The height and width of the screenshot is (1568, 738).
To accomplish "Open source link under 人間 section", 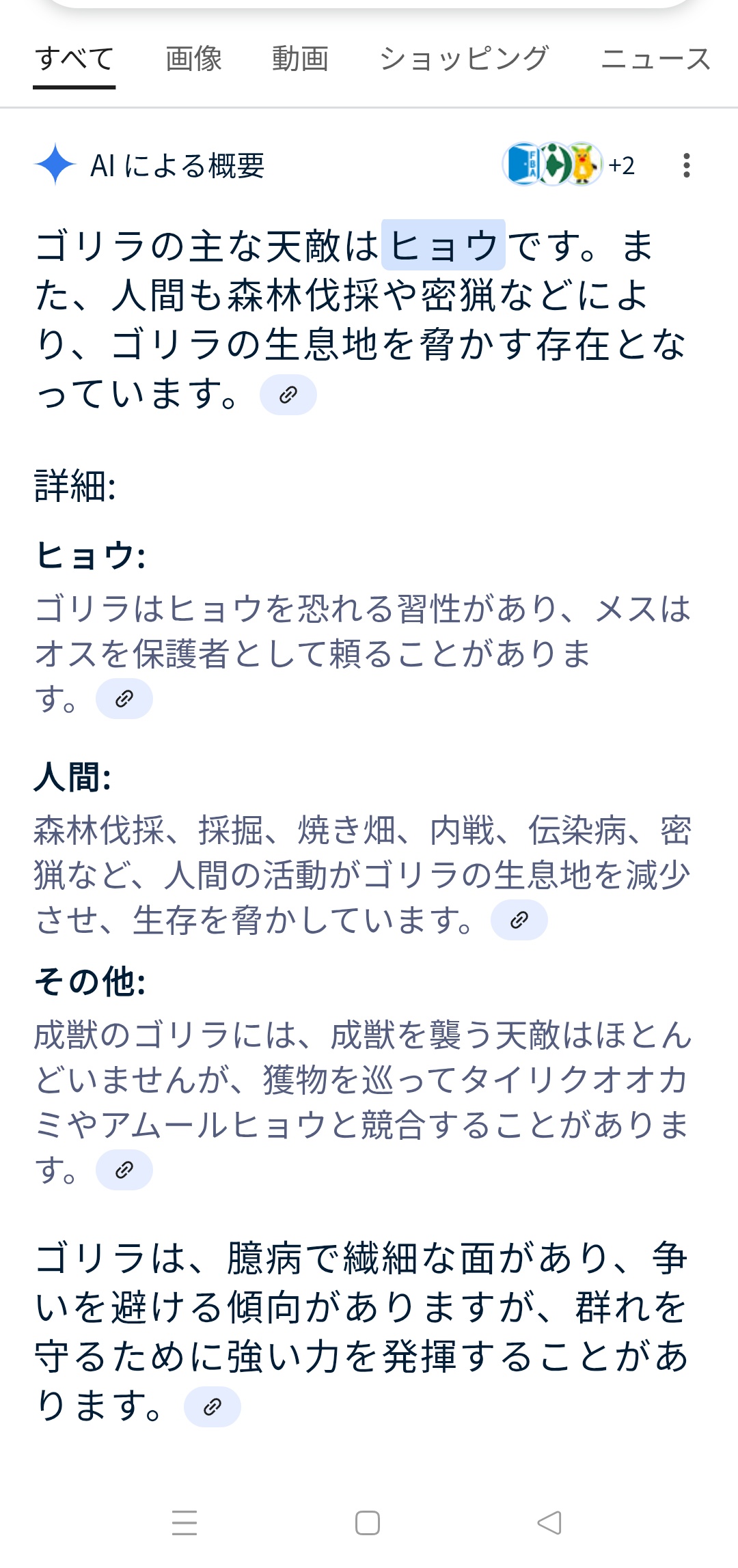I will (x=519, y=920).
